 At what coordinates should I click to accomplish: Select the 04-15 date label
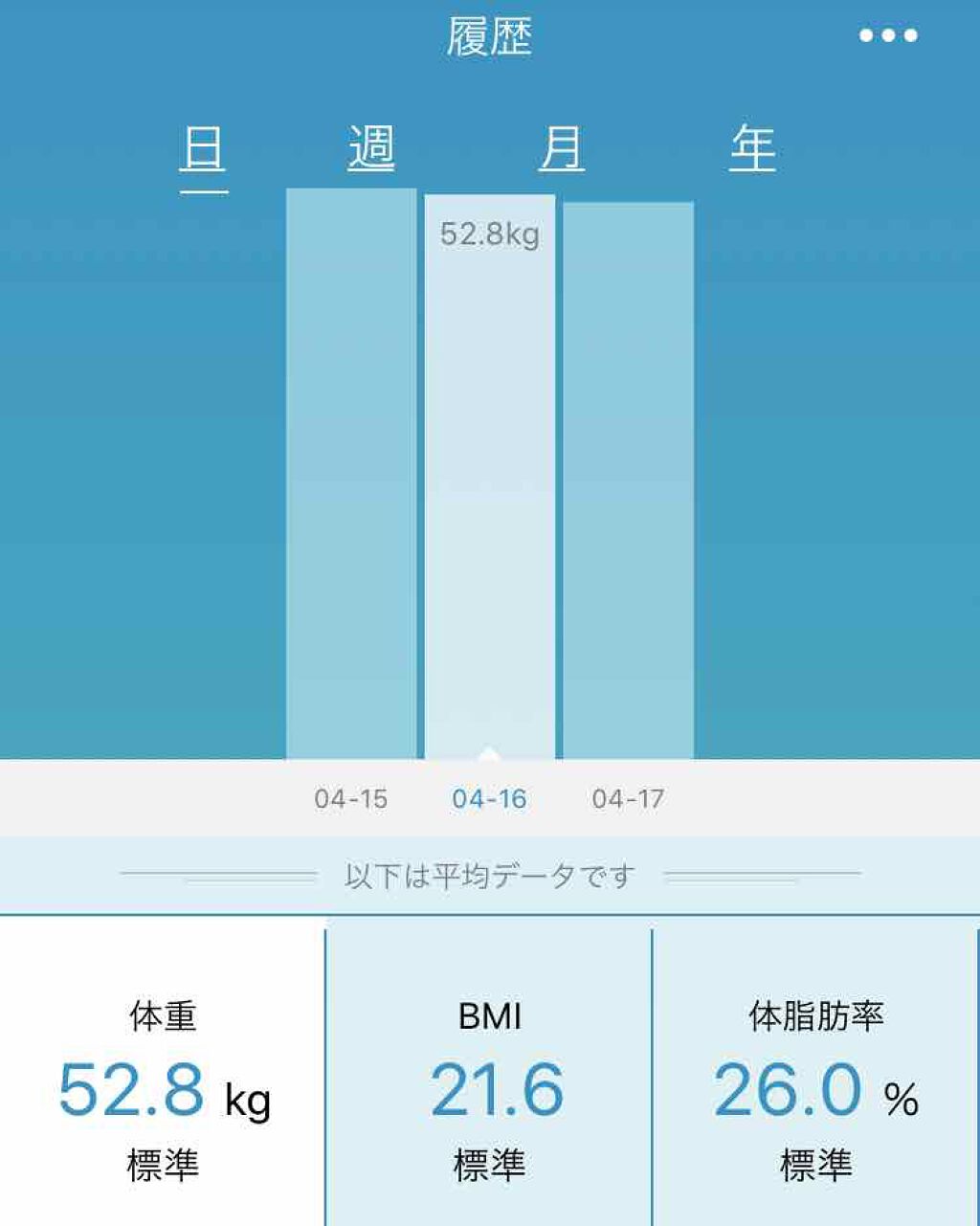pyautogui.click(x=350, y=798)
